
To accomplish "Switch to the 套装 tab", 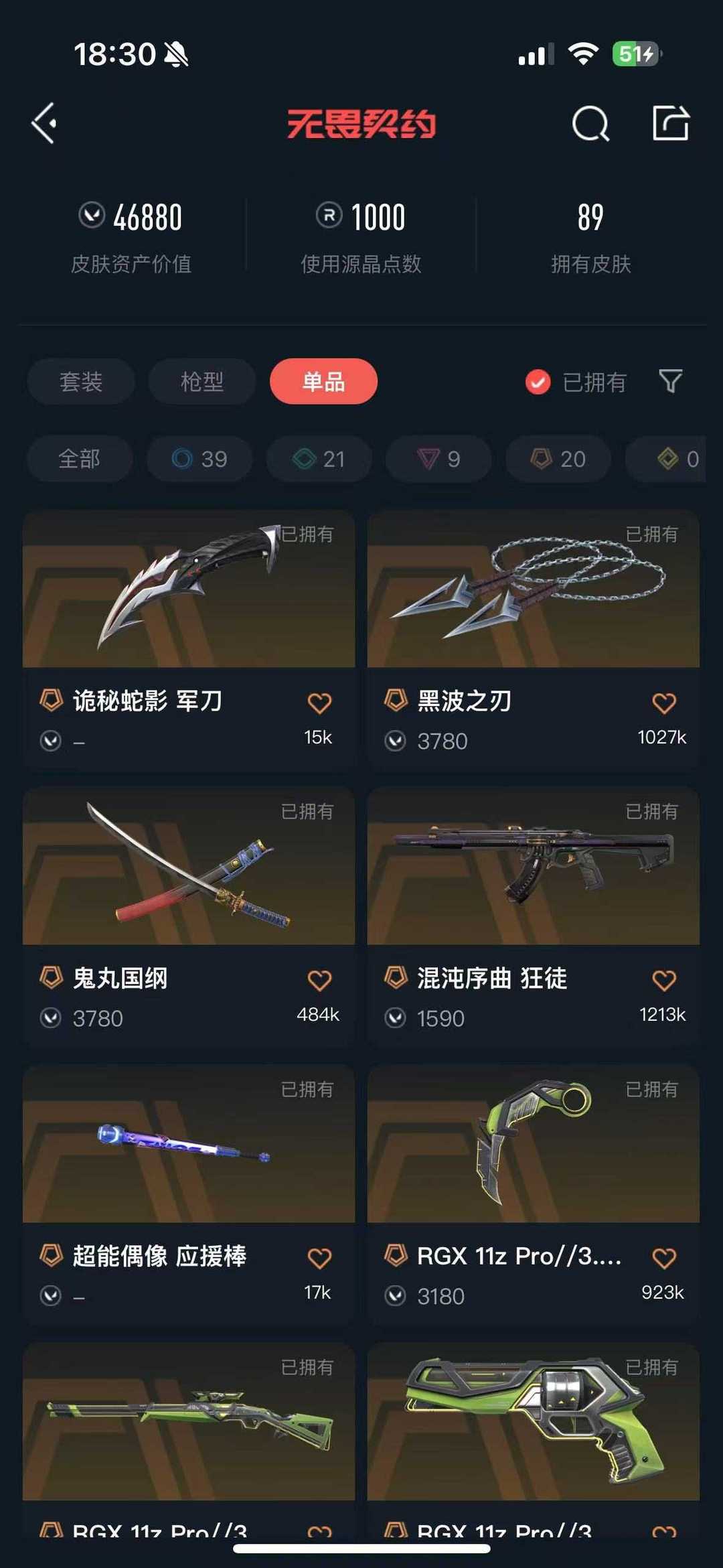I will pos(81,381).
